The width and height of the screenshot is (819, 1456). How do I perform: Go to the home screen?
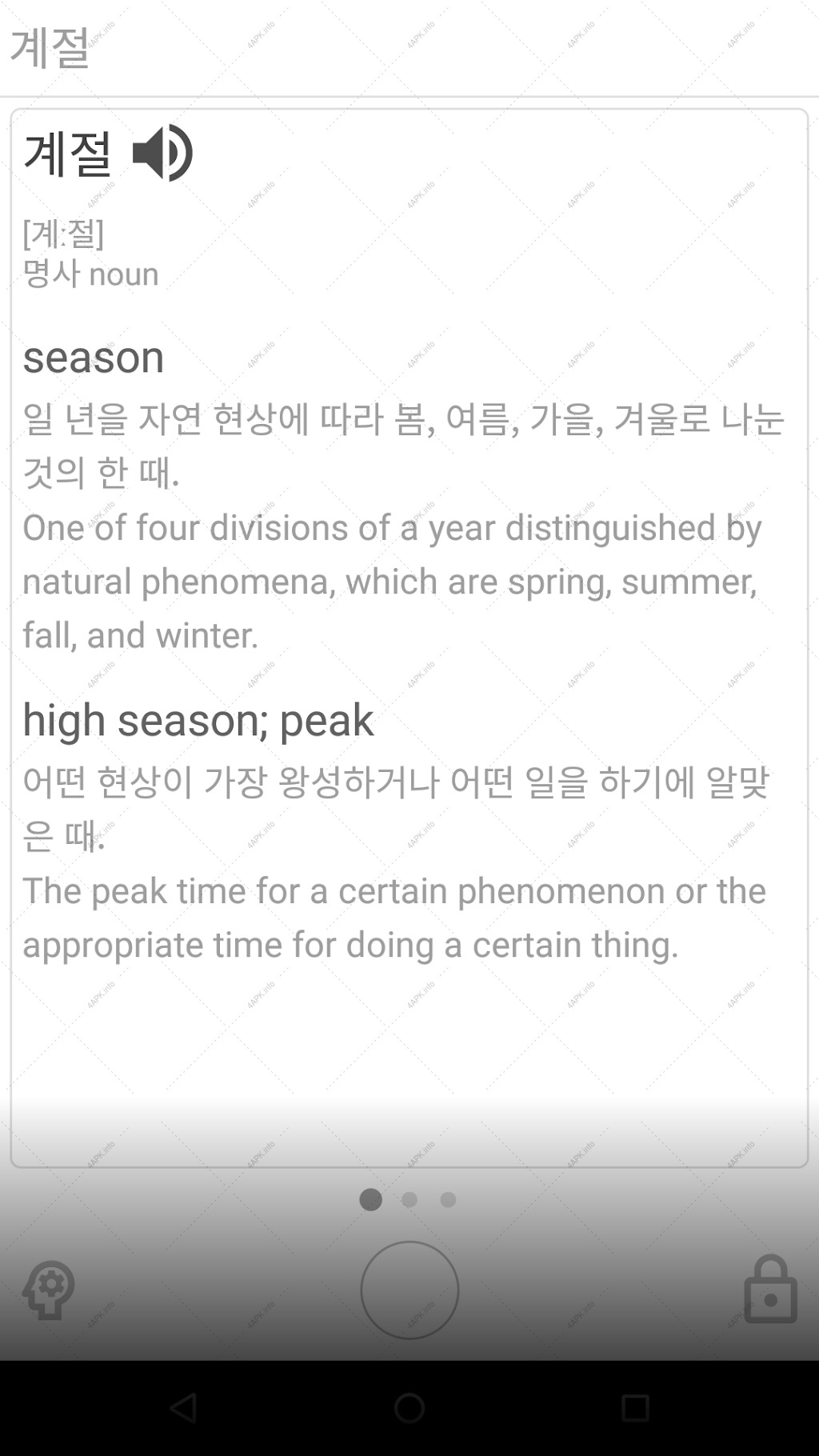[x=409, y=1407]
